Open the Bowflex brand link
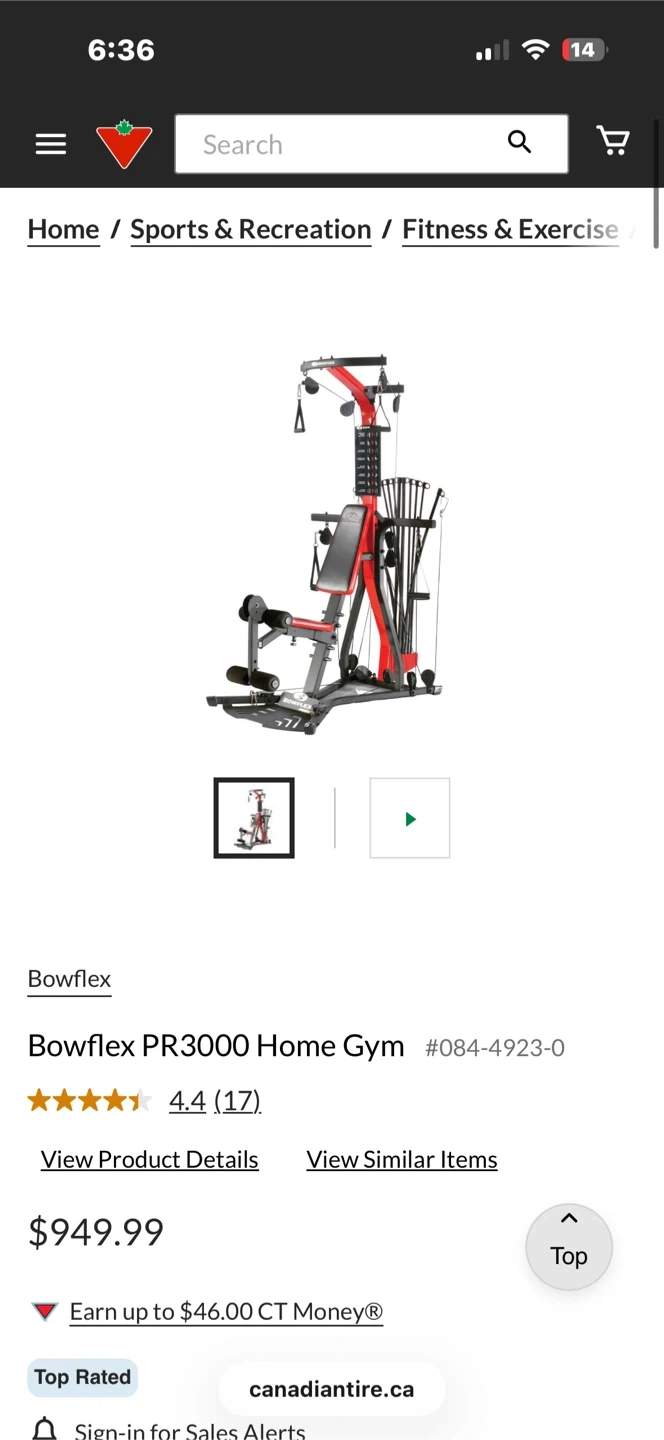 pyautogui.click(x=69, y=979)
